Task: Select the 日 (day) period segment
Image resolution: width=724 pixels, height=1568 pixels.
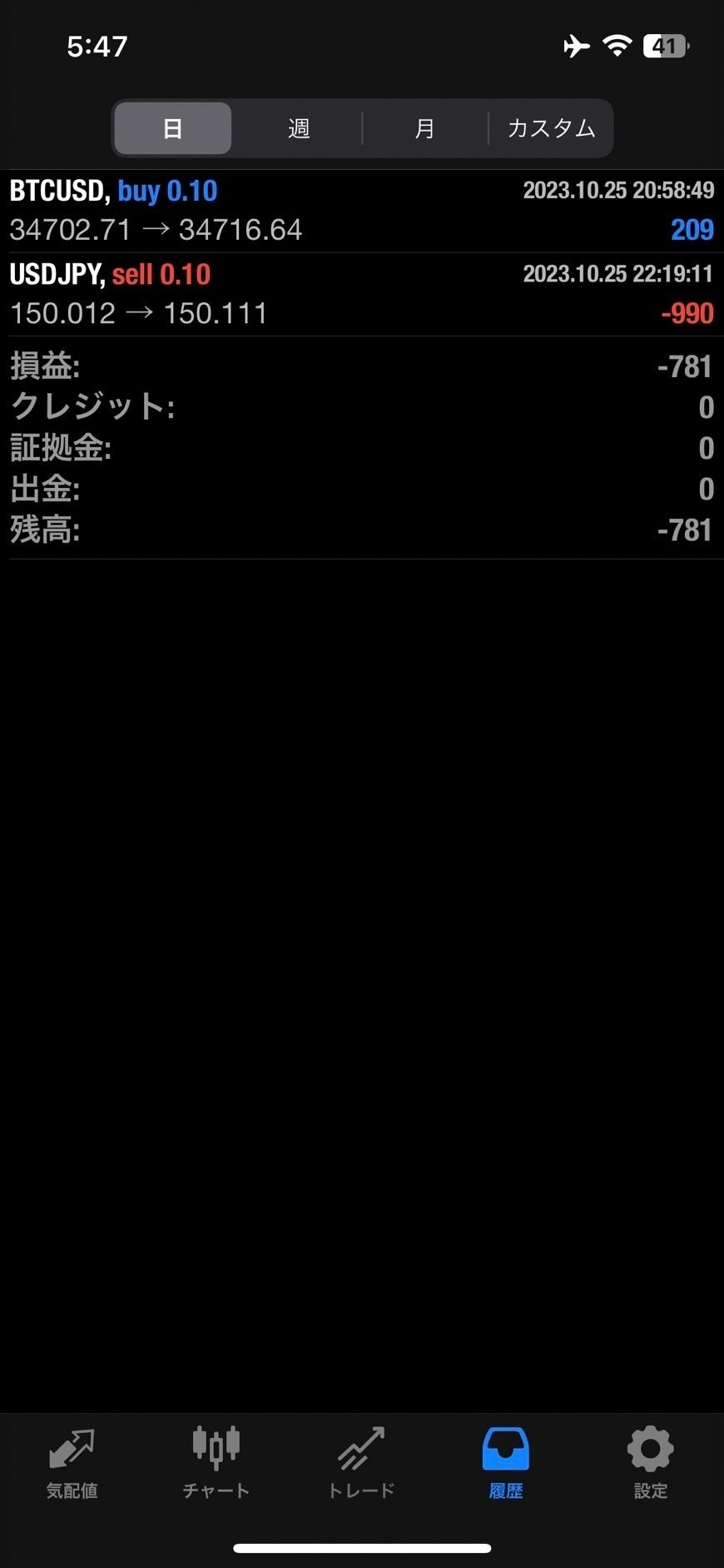Action: click(x=172, y=128)
